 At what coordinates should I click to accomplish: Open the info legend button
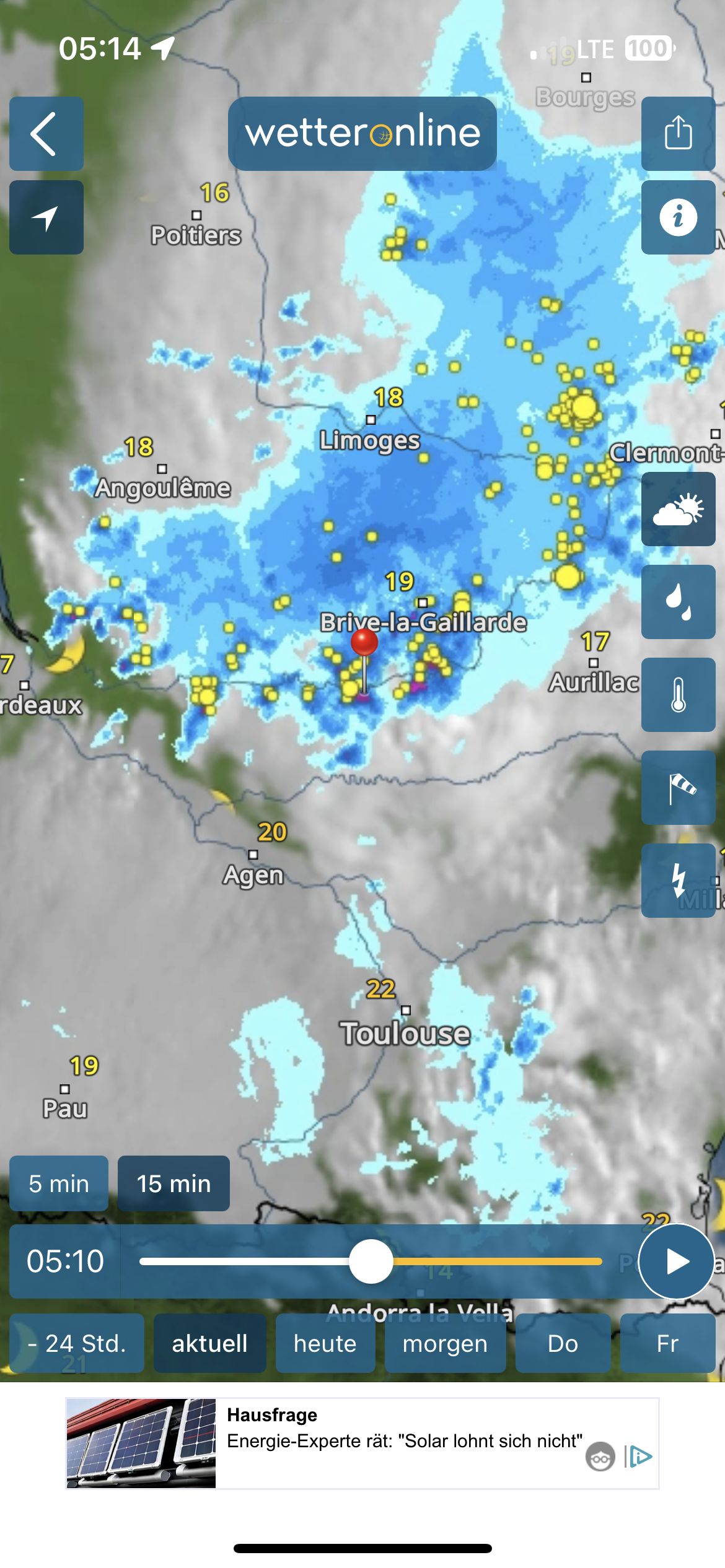coord(678,217)
